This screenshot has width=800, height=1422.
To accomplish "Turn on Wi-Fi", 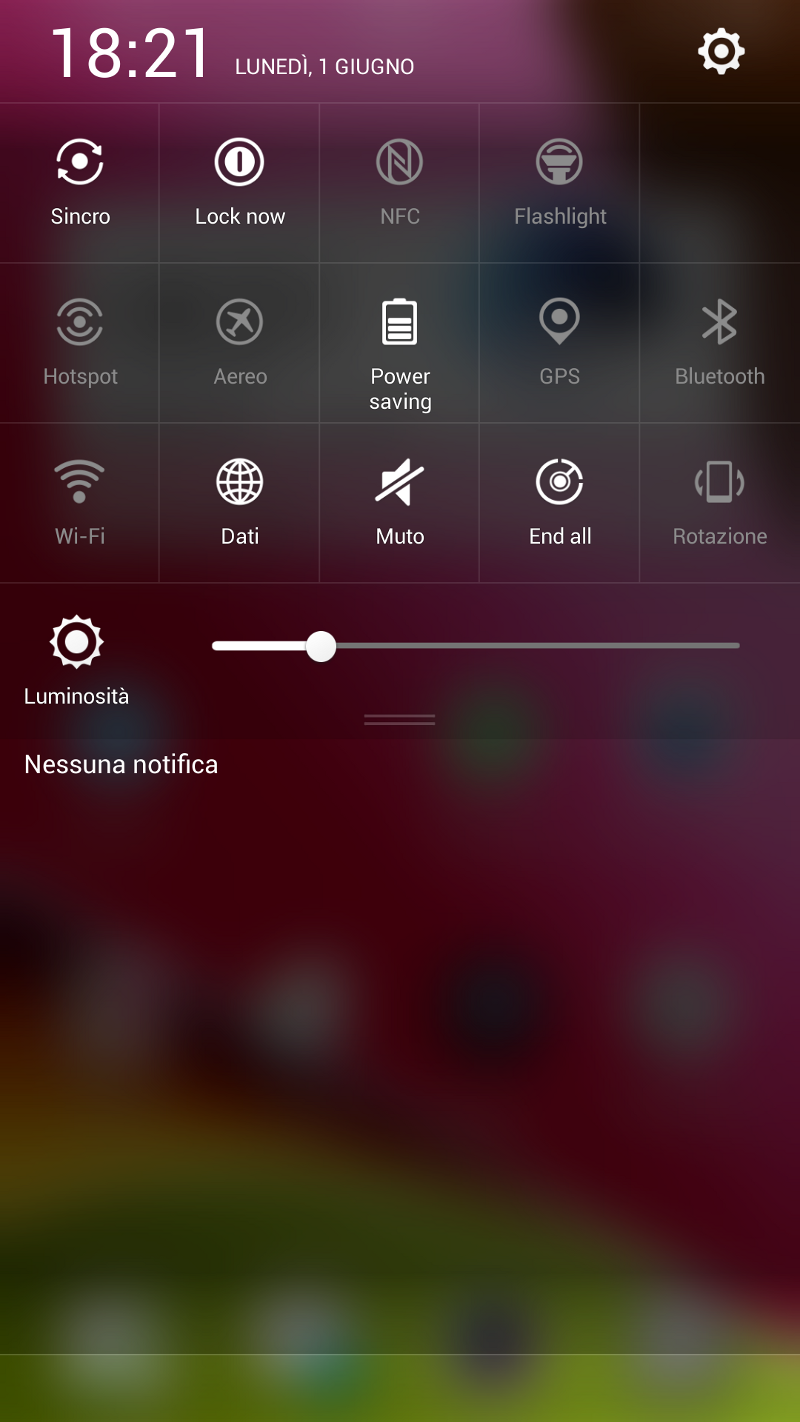I will tap(80, 503).
